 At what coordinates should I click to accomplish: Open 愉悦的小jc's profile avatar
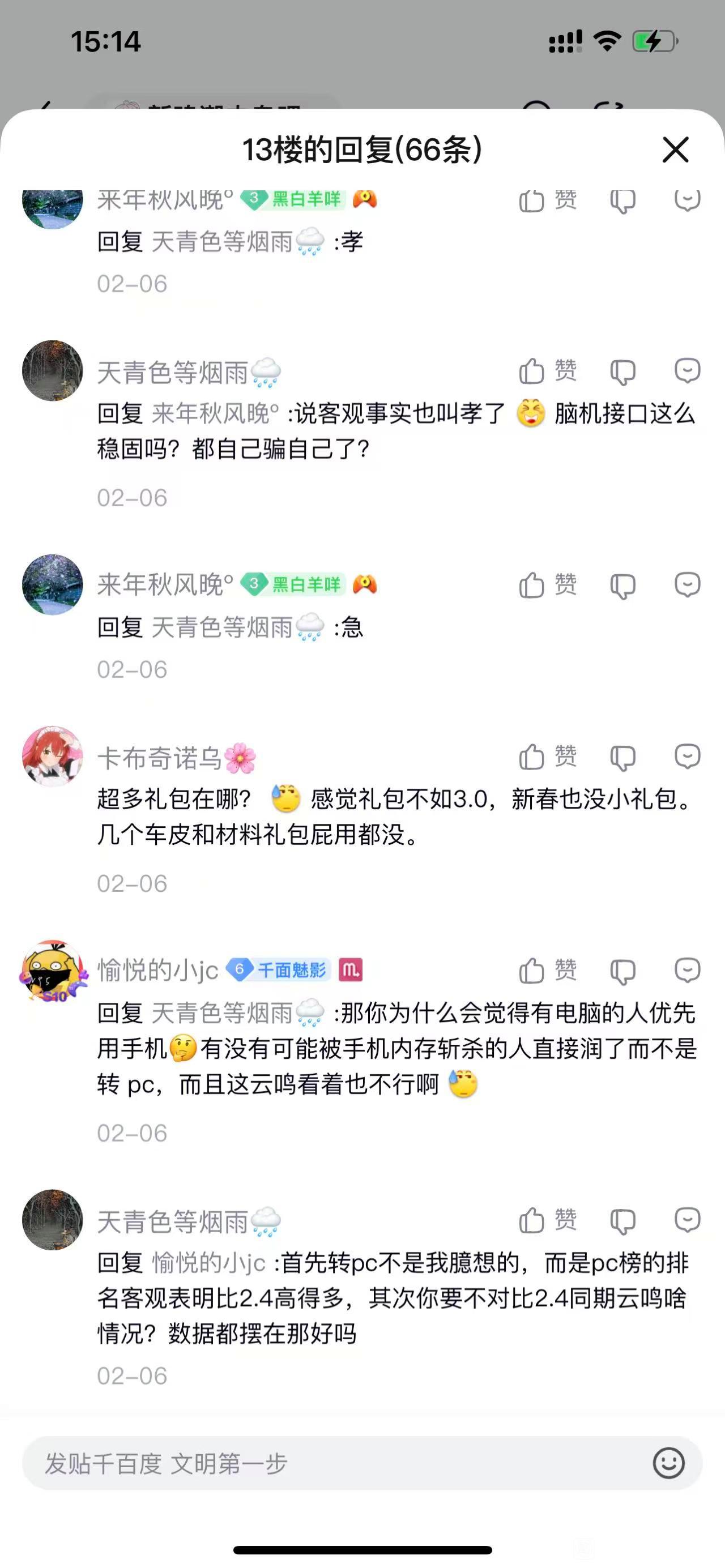click(x=52, y=970)
